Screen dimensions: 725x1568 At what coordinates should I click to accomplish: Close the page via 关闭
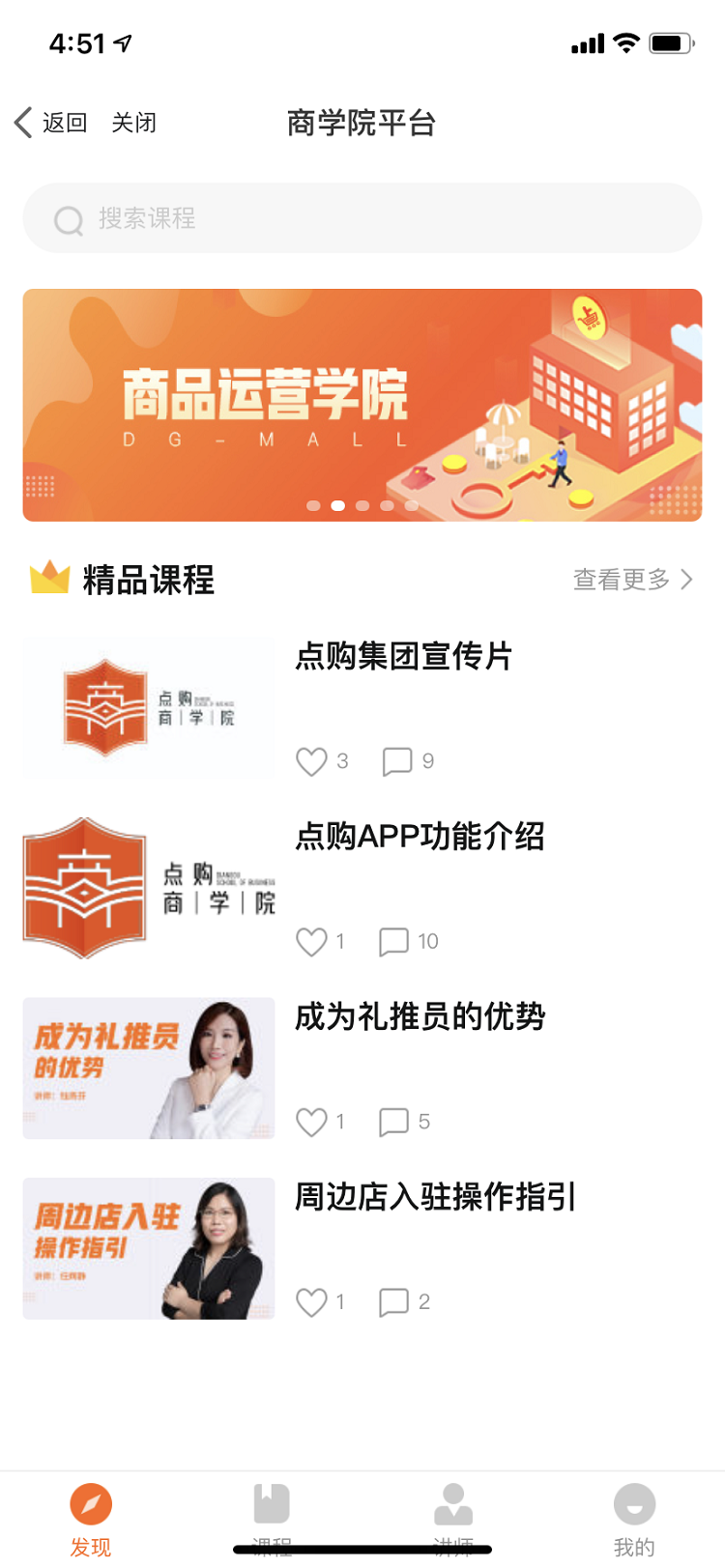tap(133, 123)
